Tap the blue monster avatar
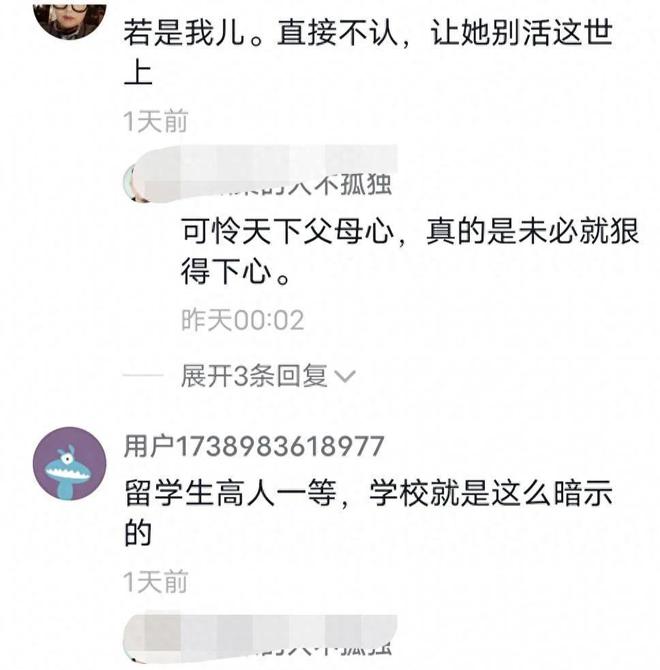Screen dimensions: 660x670 [69, 463]
